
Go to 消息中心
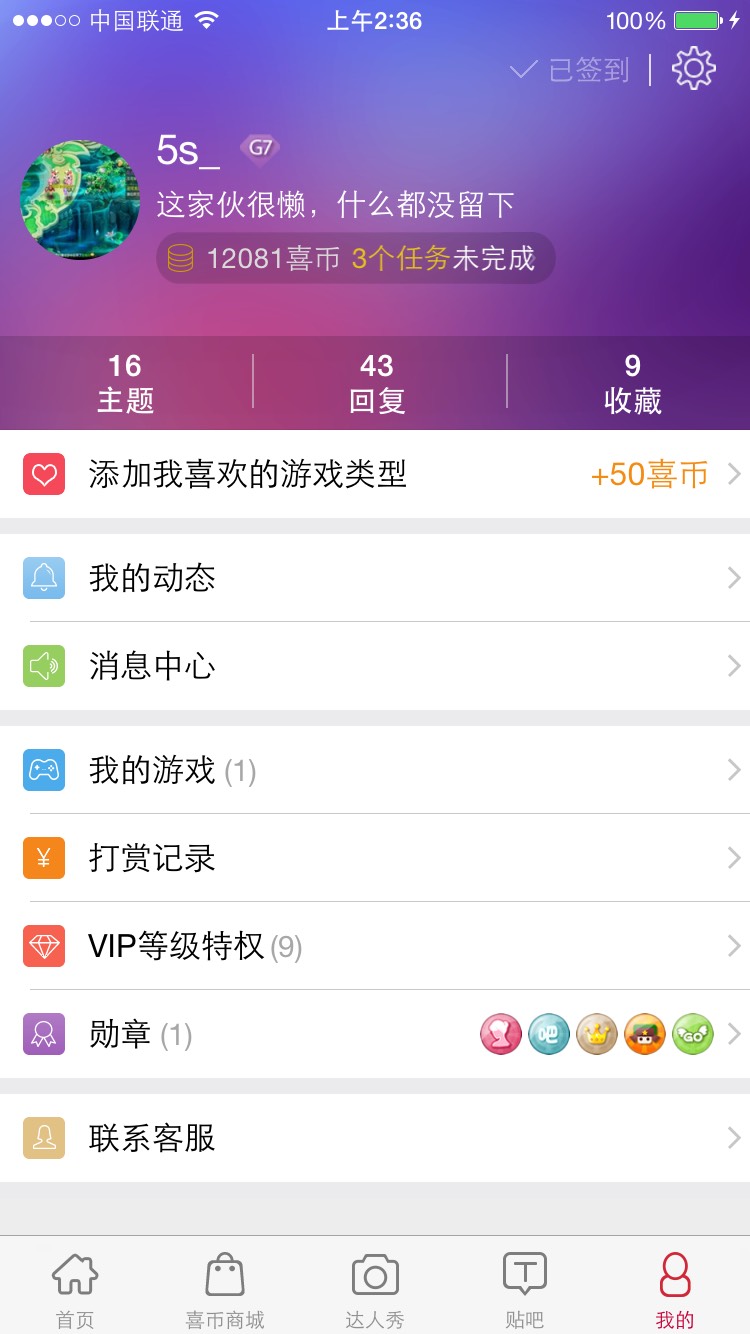pos(375,666)
